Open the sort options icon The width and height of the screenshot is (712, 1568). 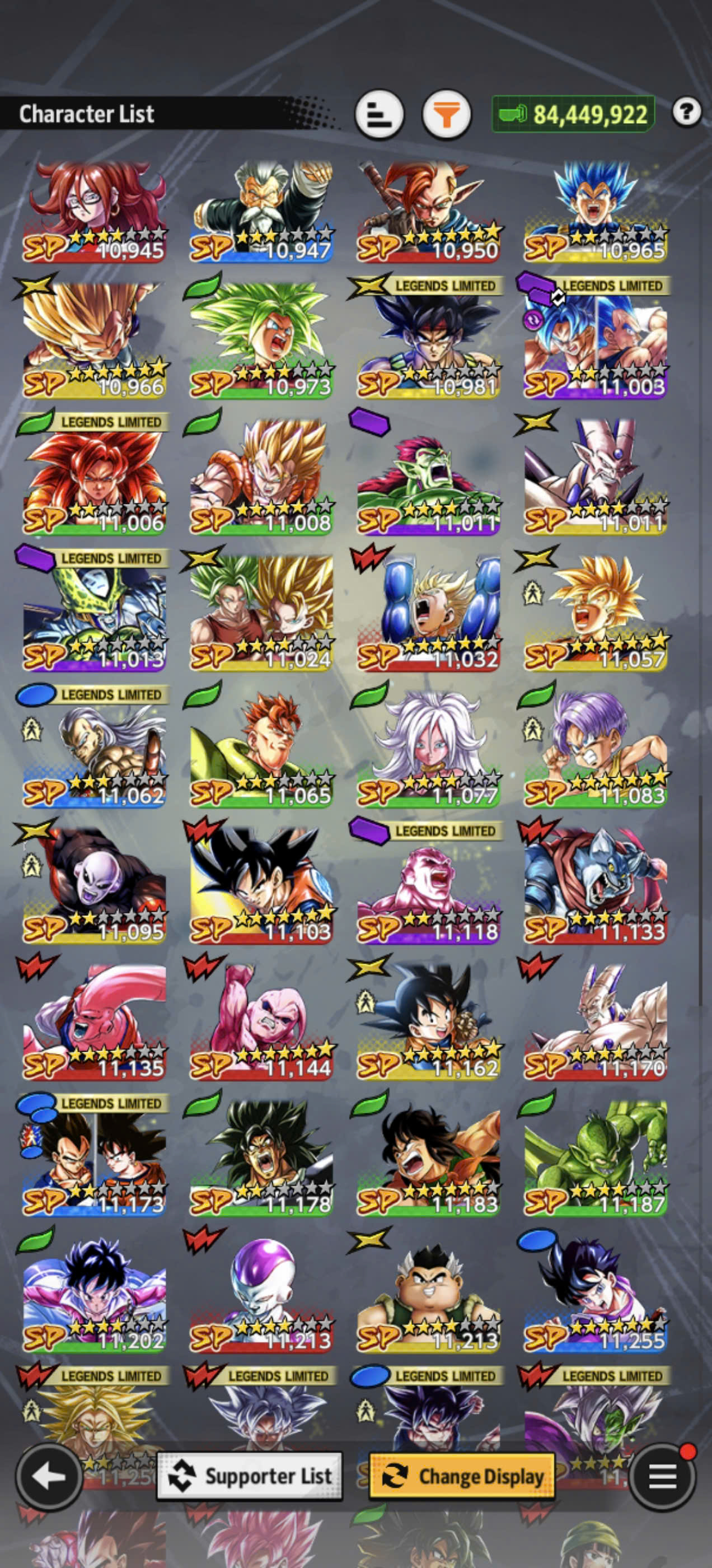click(x=379, y=114)
